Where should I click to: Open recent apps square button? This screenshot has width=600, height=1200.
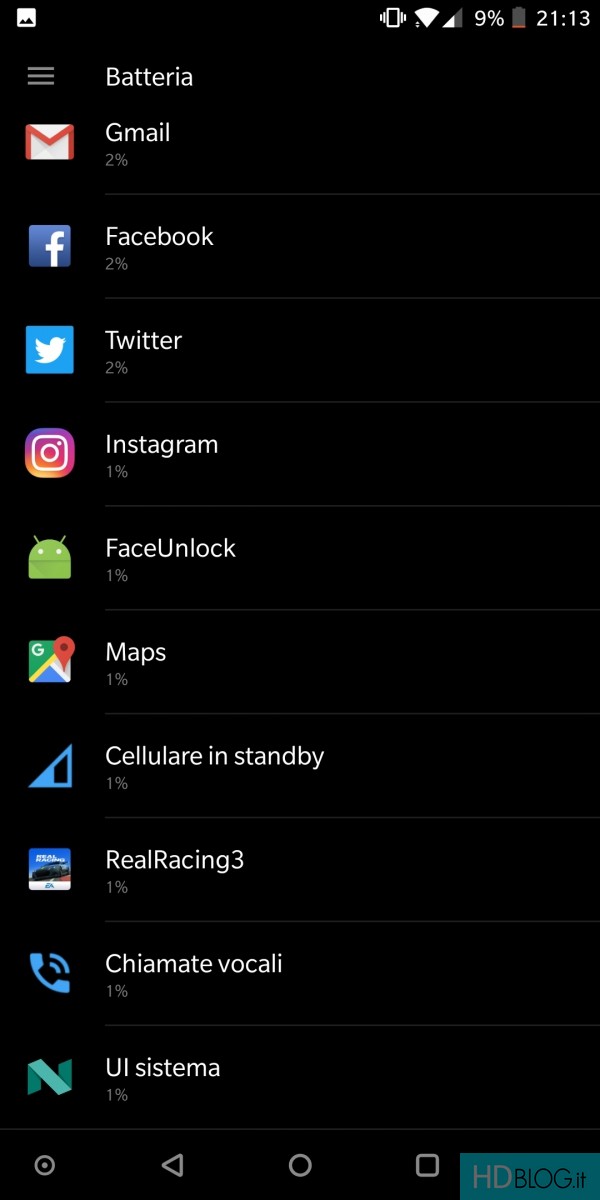pos(427,1165)
